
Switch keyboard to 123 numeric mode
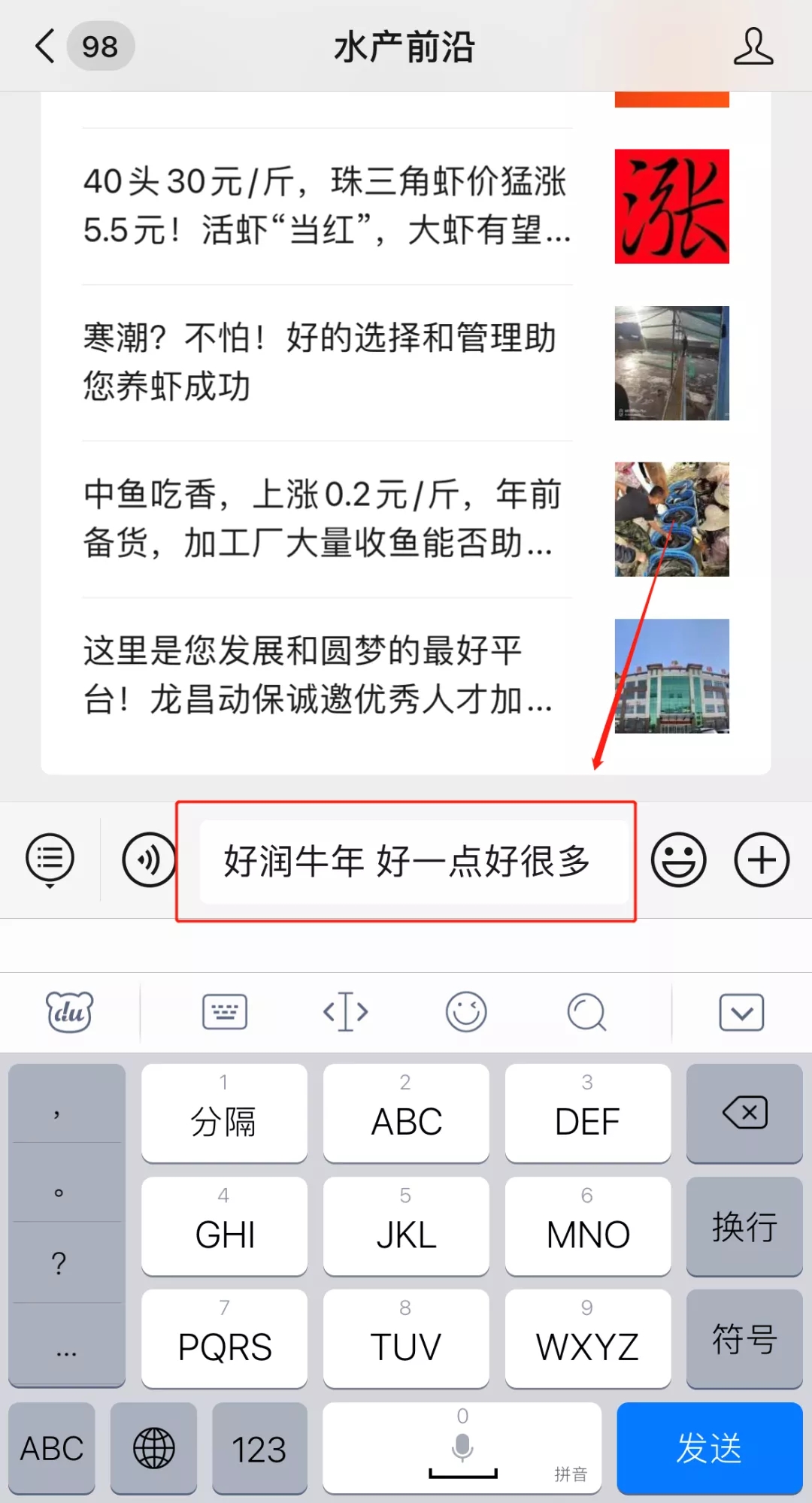click(x=259, y=1448)
